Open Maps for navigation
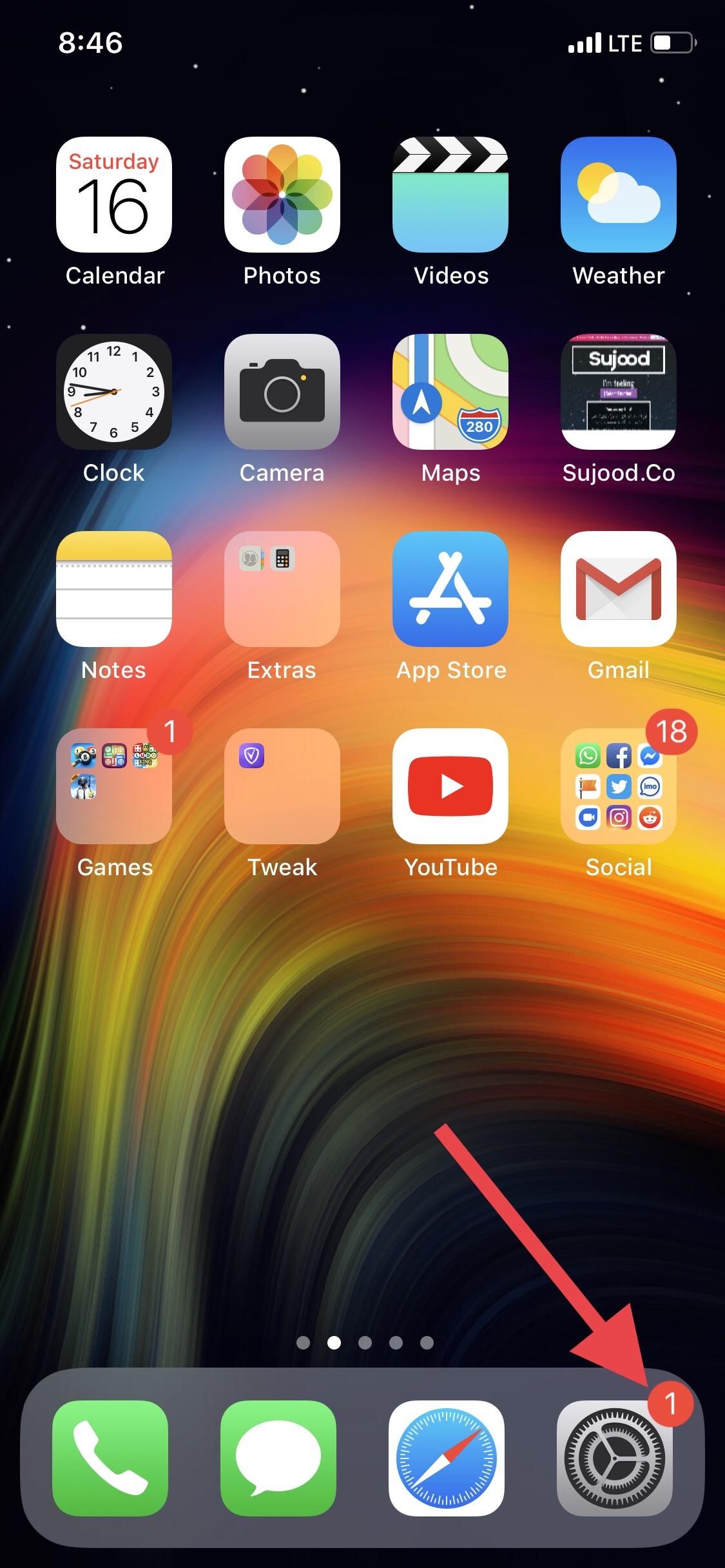 click(450, 393)
